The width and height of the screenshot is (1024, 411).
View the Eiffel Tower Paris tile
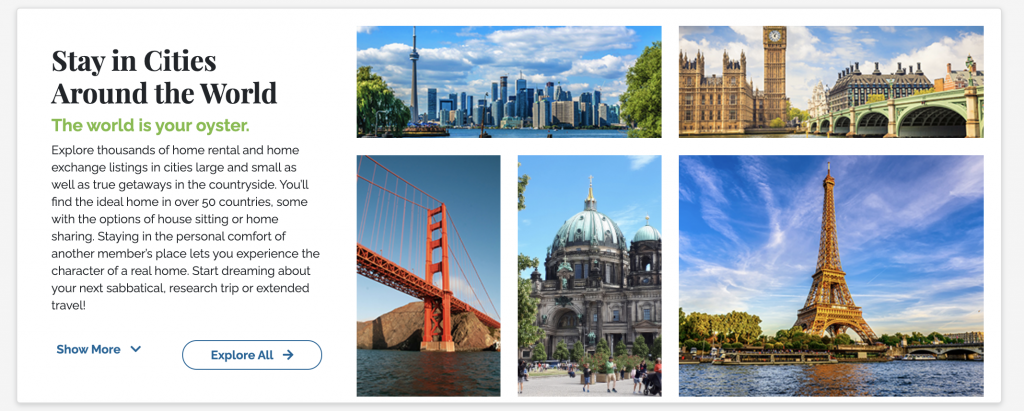click(x=830, y=275)
